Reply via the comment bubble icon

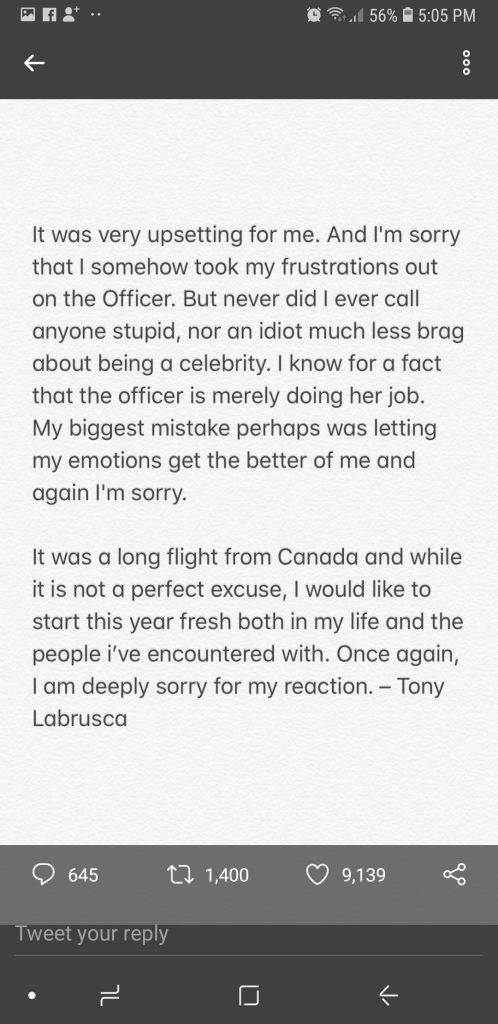[x=44, y=874]
